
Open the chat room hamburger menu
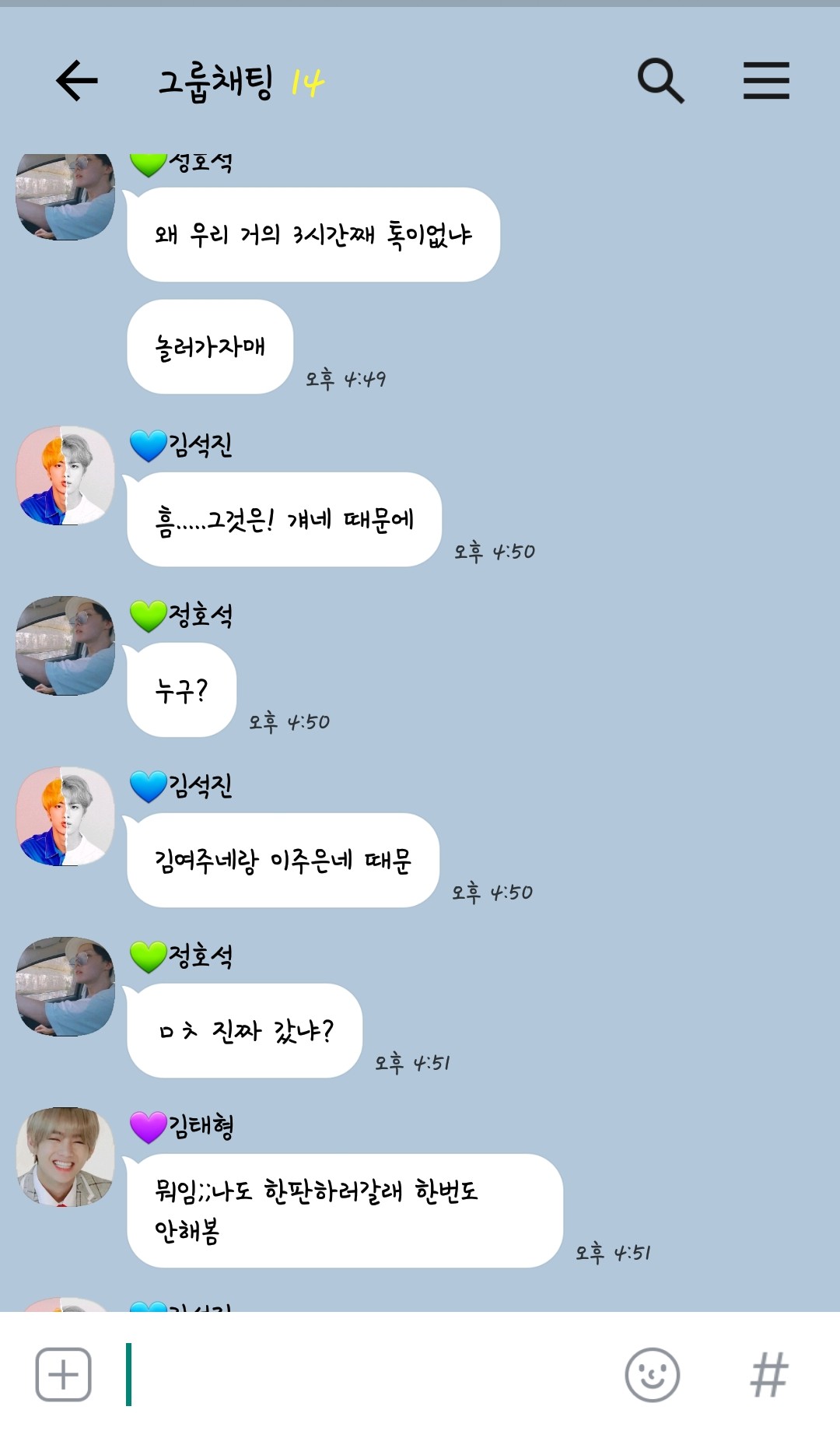[x=766, y=81]
